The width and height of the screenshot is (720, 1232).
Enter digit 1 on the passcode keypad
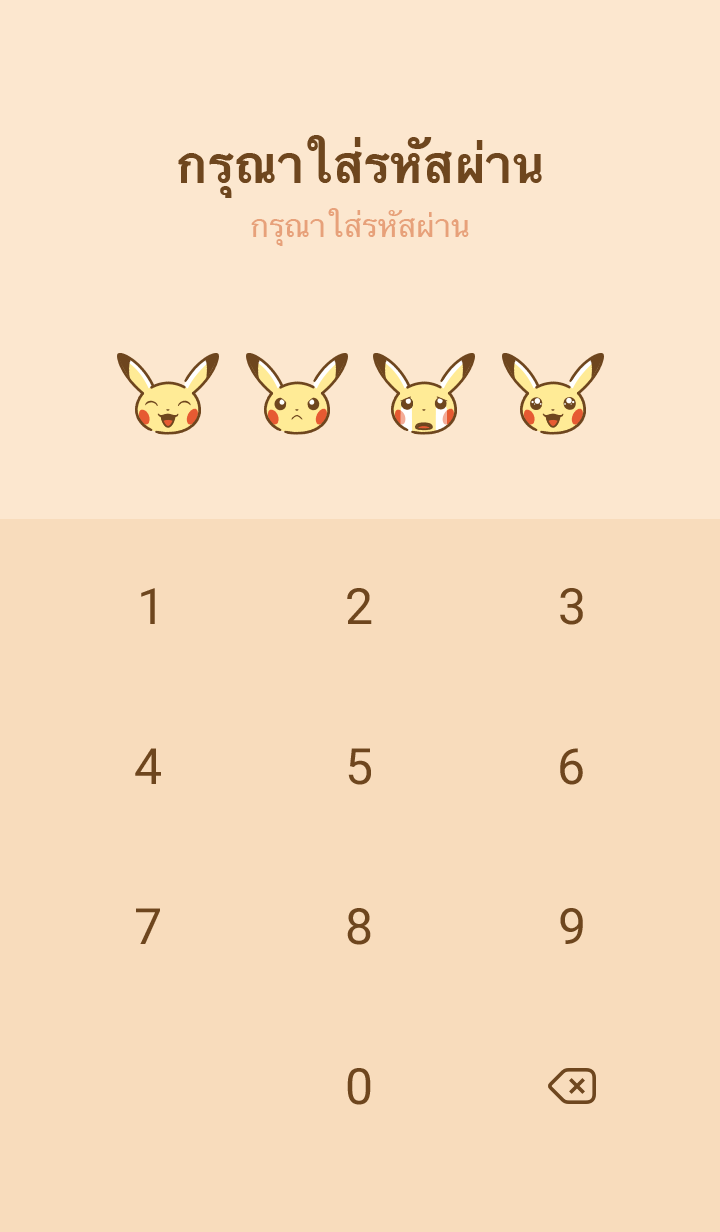pyautogui.click(x=149, y=607)
